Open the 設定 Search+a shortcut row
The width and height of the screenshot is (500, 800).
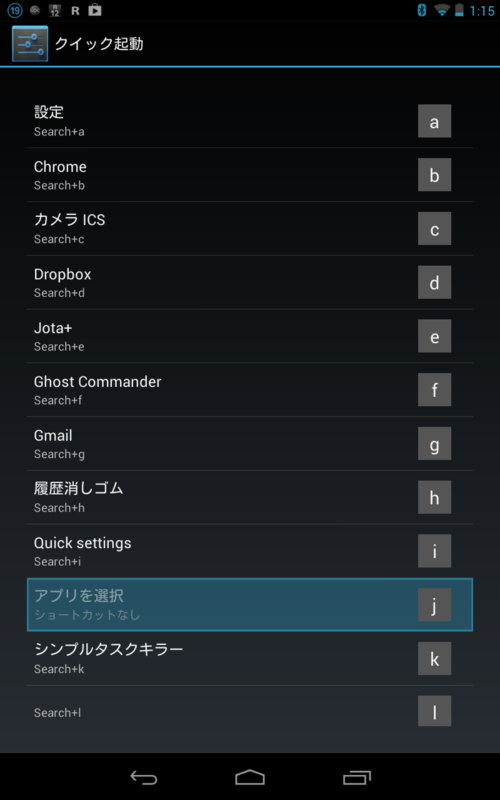coord(249,121)
